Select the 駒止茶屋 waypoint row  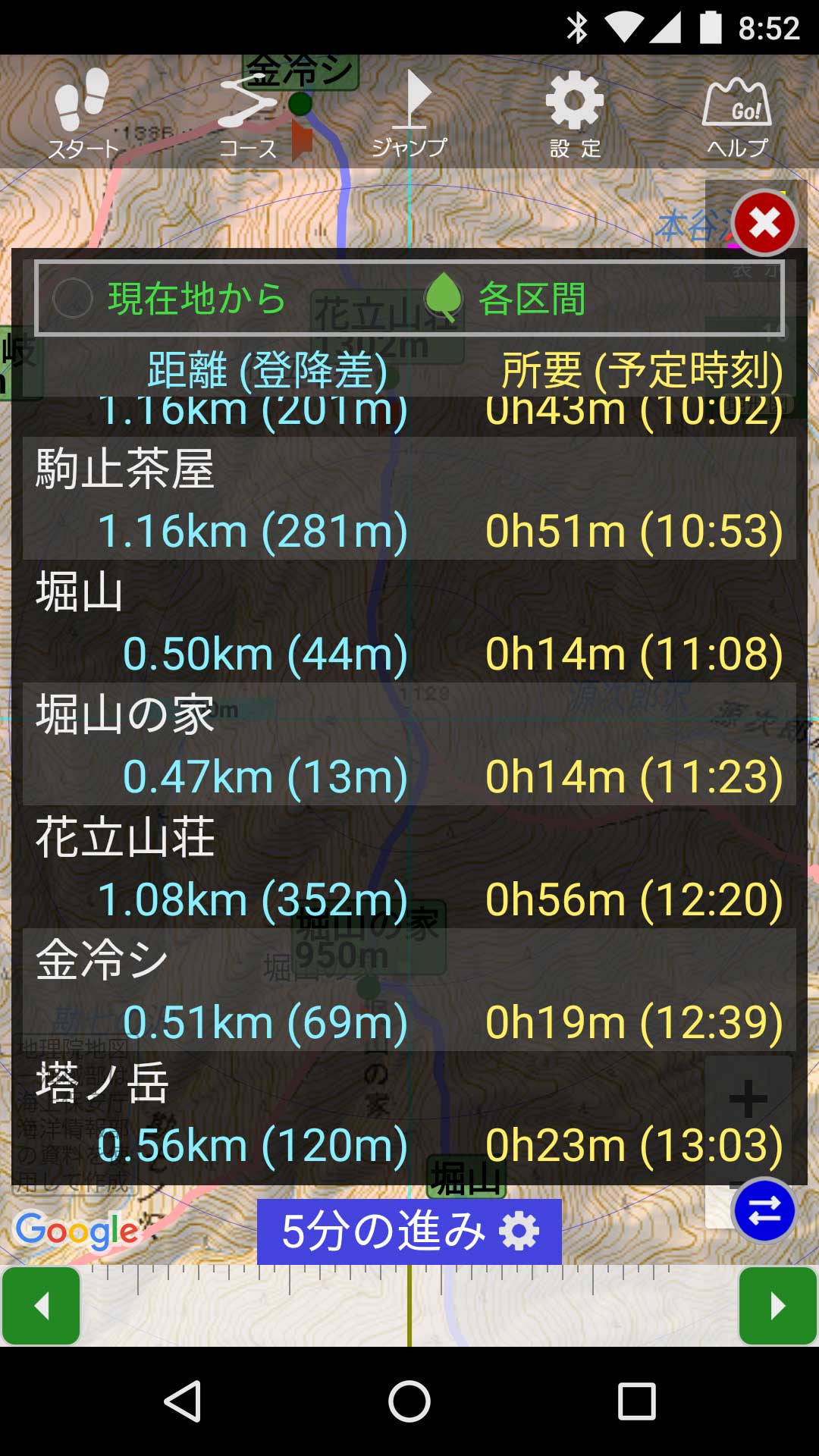click(409, 498)
